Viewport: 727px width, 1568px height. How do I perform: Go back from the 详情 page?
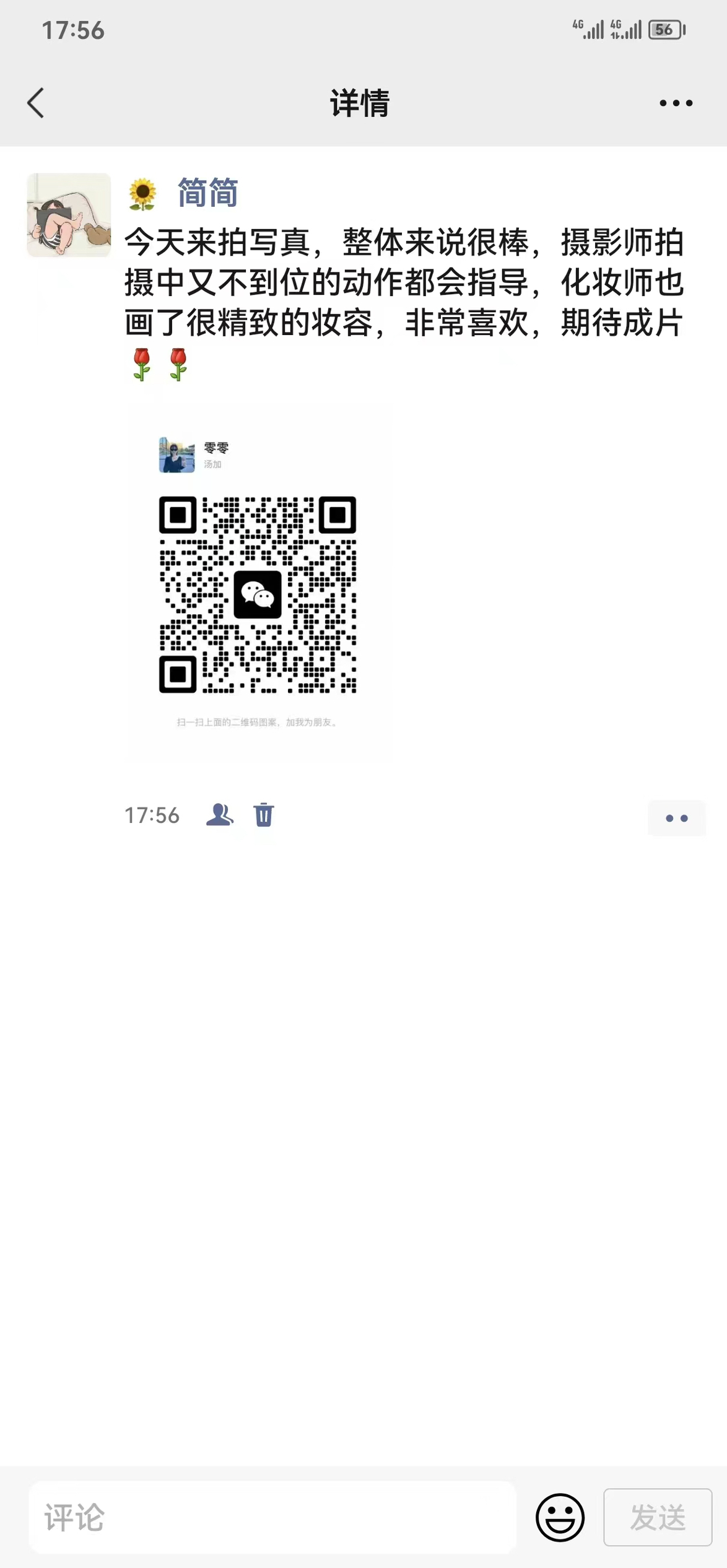36,103
